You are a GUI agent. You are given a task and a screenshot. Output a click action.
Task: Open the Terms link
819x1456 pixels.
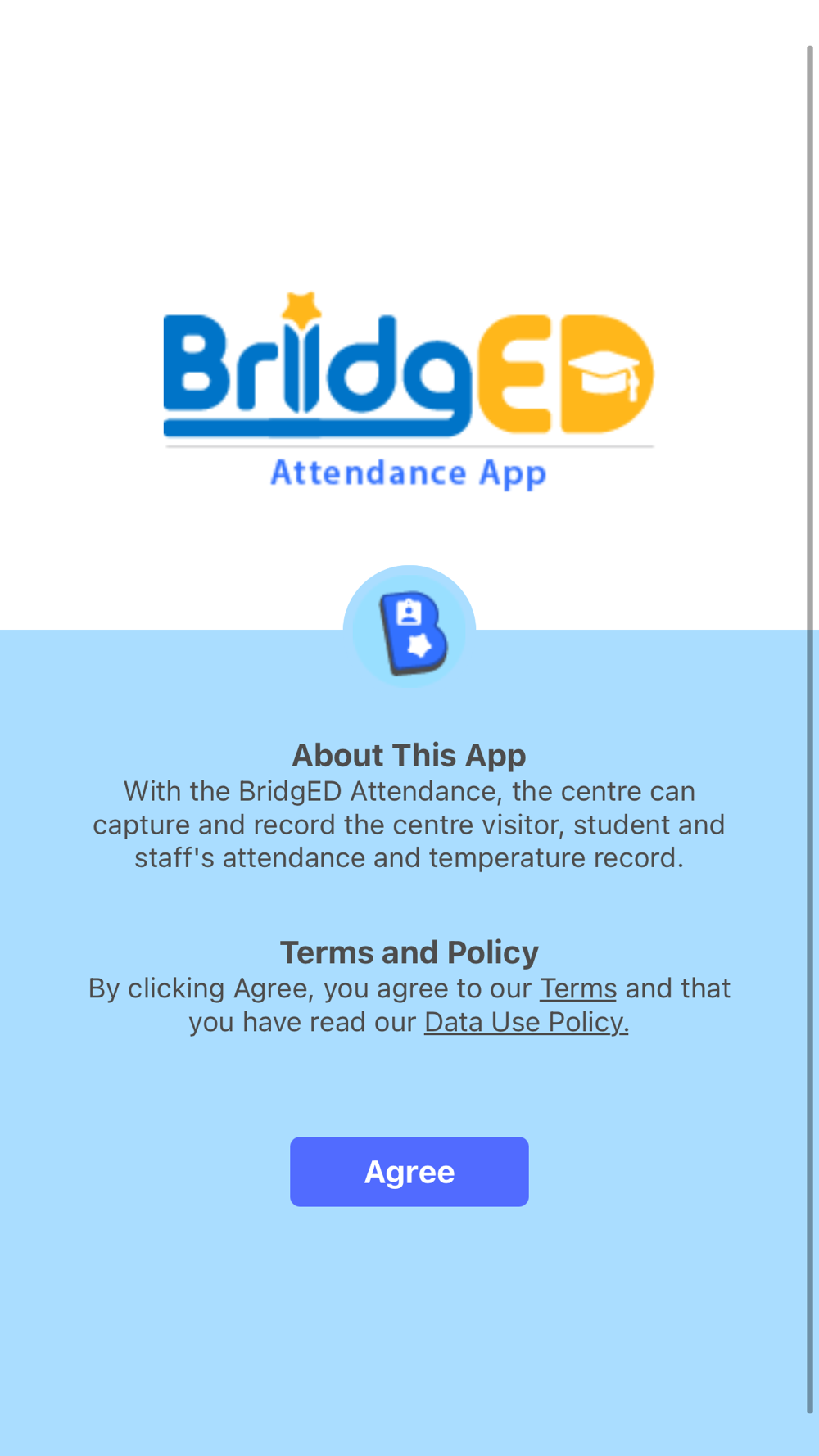pos(577,988)
